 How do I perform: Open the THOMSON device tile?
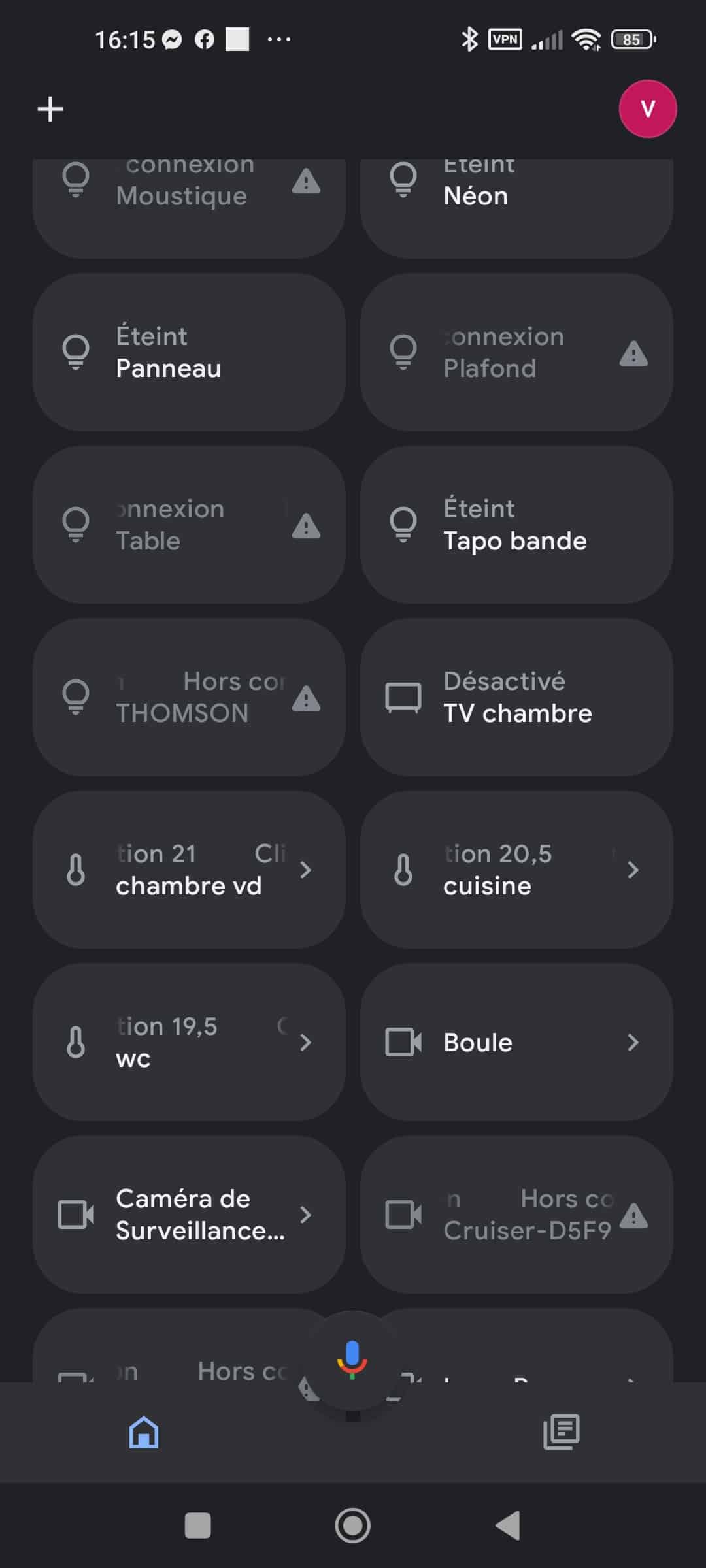coord(189,697)
